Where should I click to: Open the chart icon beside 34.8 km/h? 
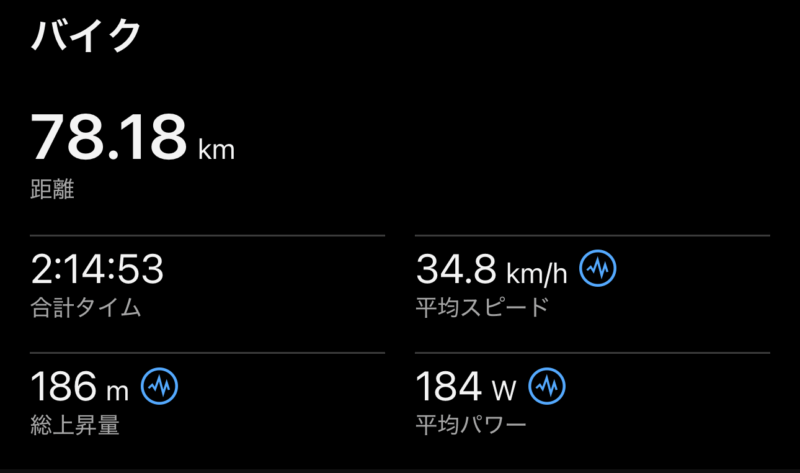pyautogui.click(x=600, y=267)
